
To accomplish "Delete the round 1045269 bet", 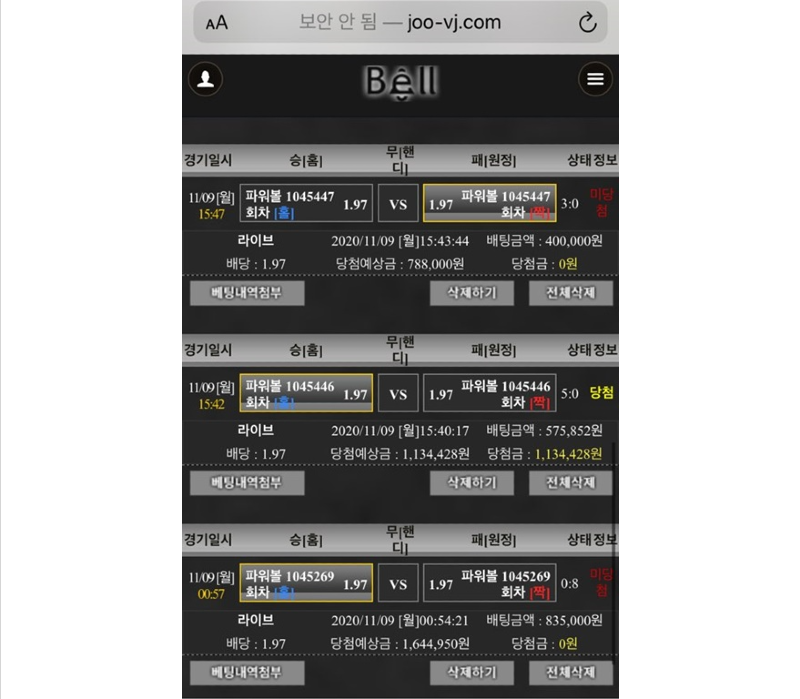I will click(472, 672).
